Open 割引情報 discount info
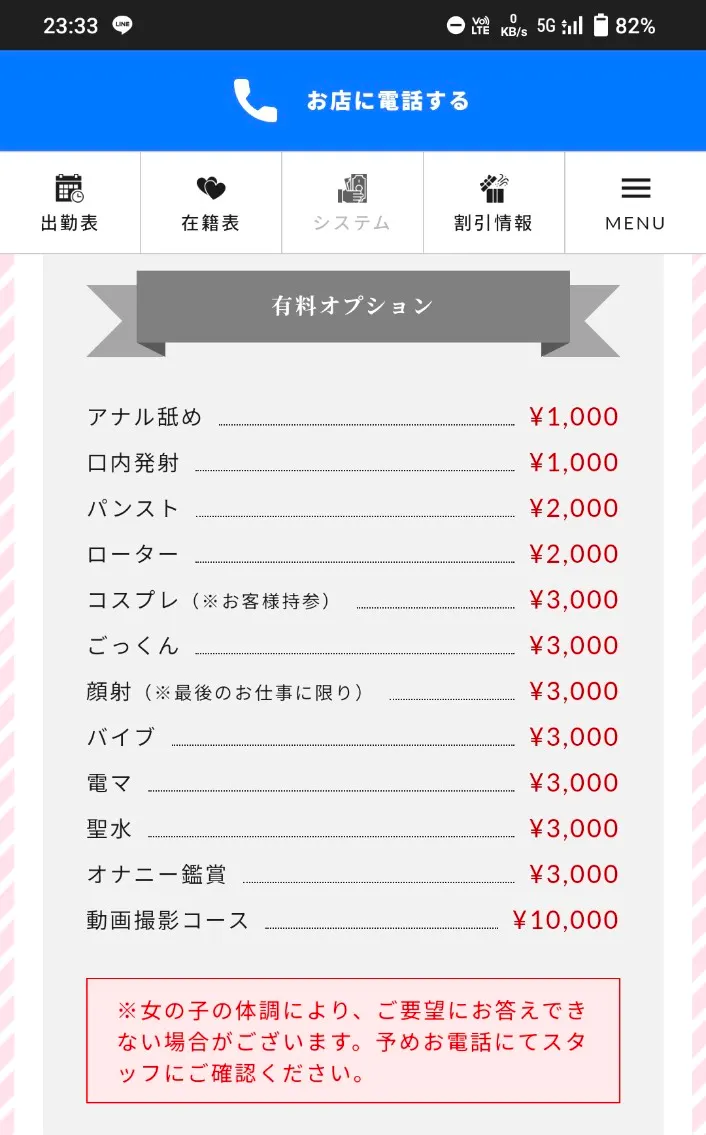 (x=494, y=203)
